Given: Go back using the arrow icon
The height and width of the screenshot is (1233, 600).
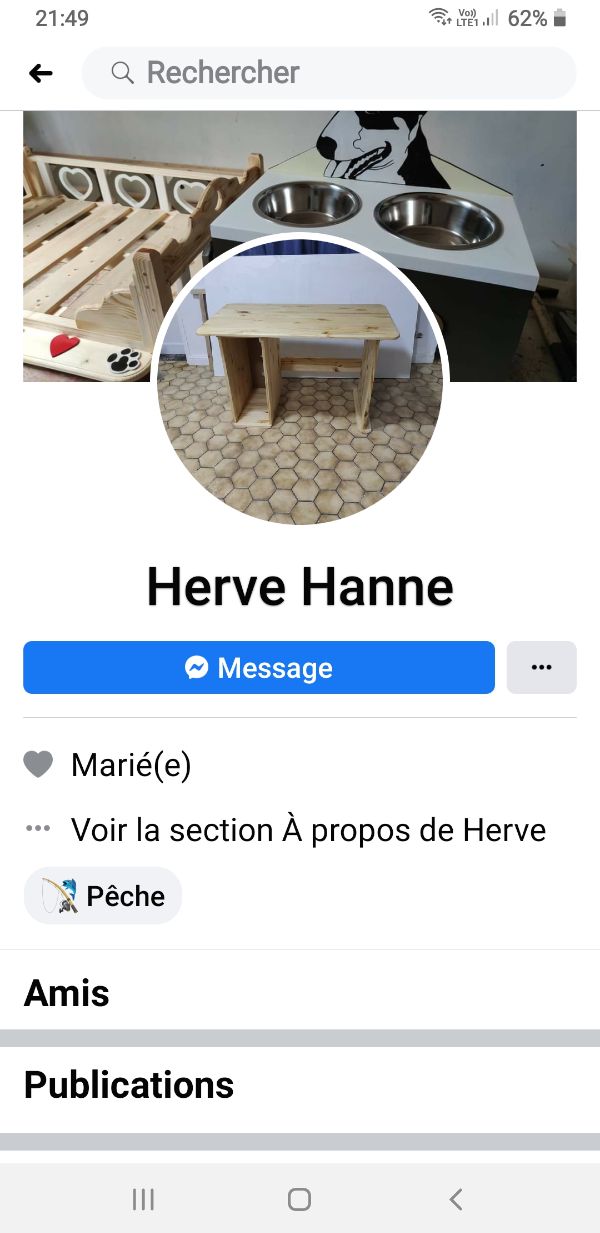Looking at the screenshot, I should click(x=41, y=73).
